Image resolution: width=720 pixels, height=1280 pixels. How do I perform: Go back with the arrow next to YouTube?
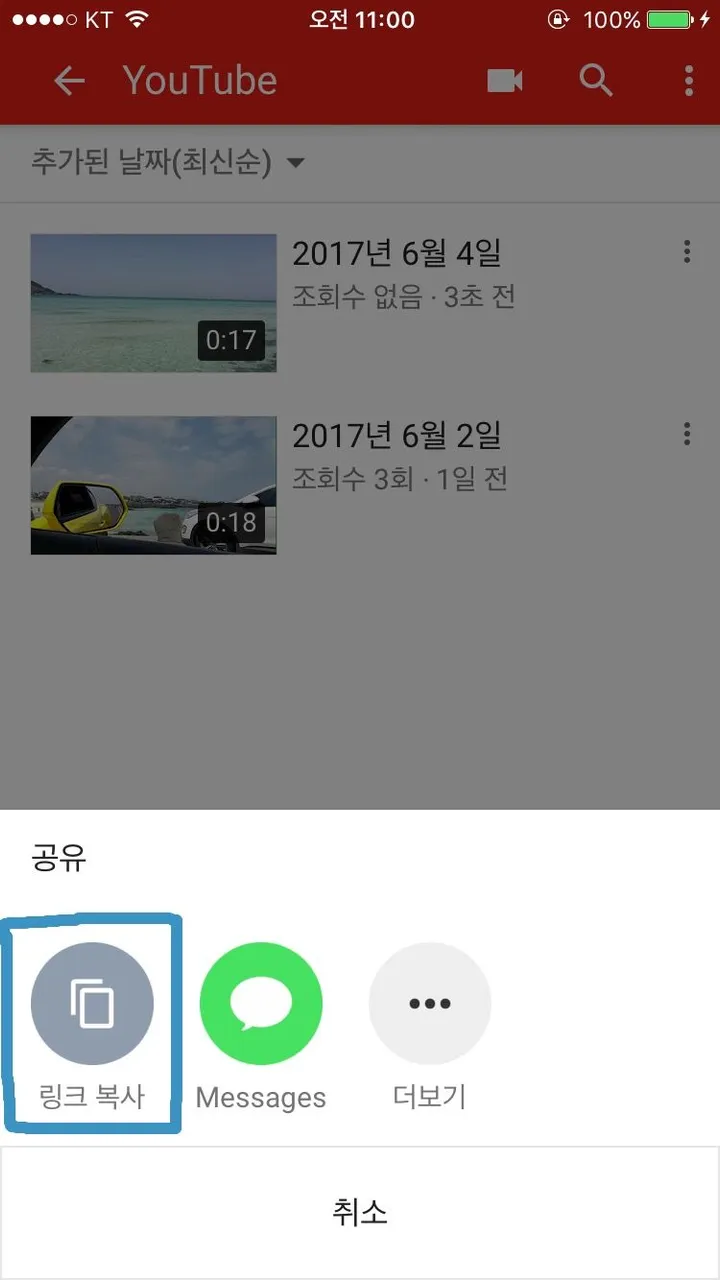pyautogui.click(x=69, y=81)
